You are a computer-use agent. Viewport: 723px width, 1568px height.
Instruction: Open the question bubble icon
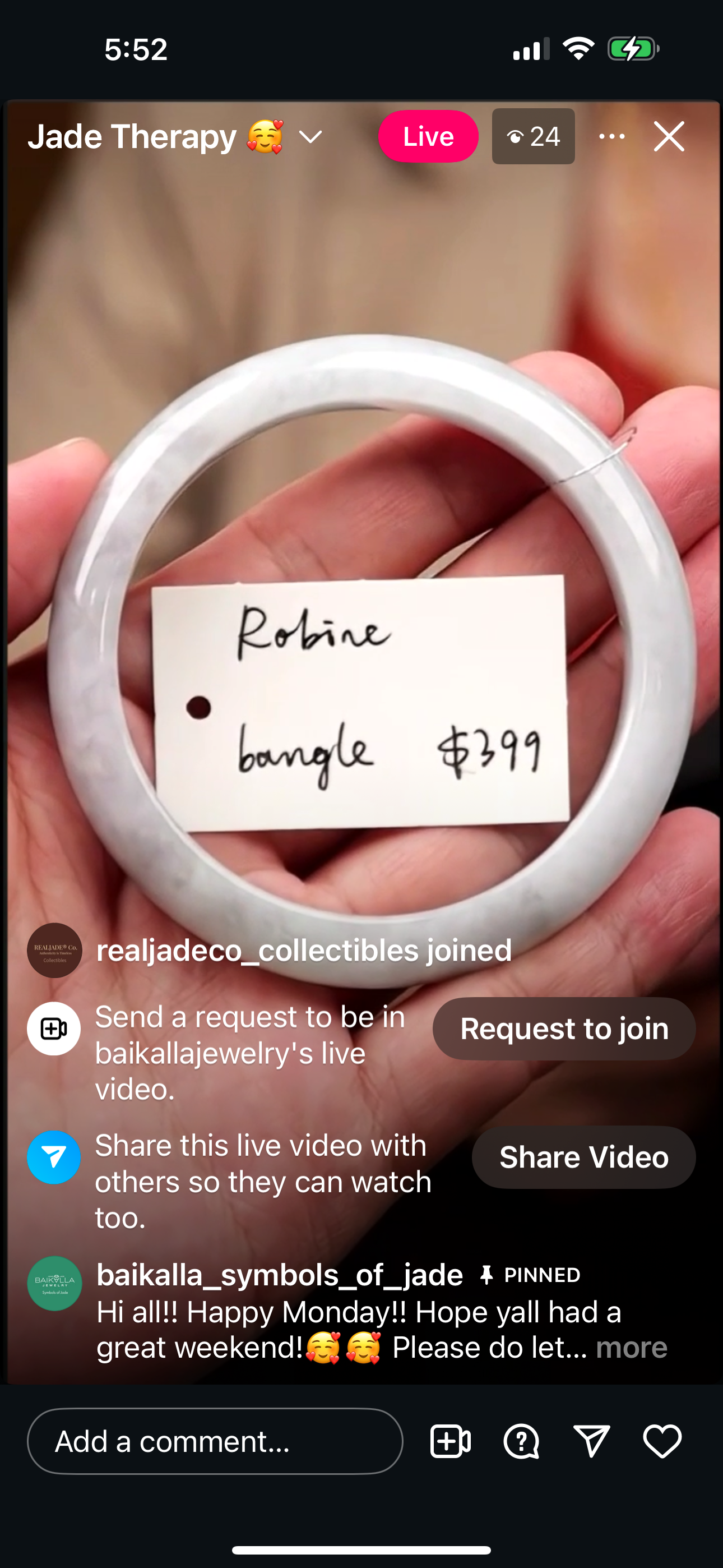521,1441
